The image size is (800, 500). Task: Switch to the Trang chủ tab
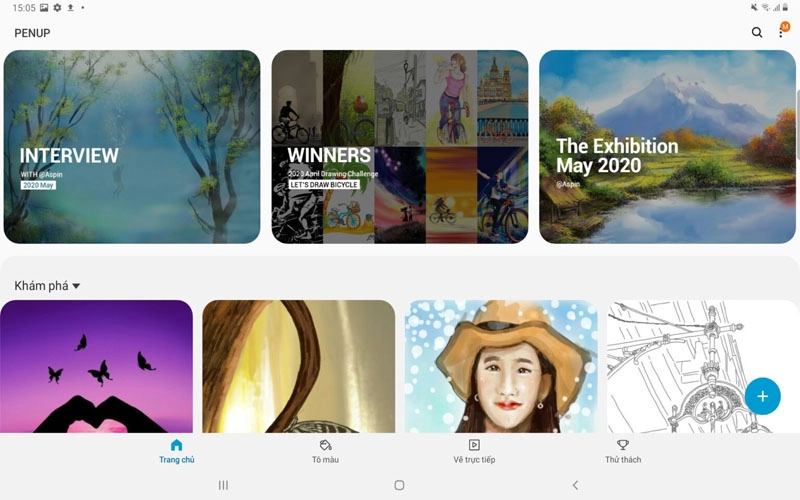[177, 451]
